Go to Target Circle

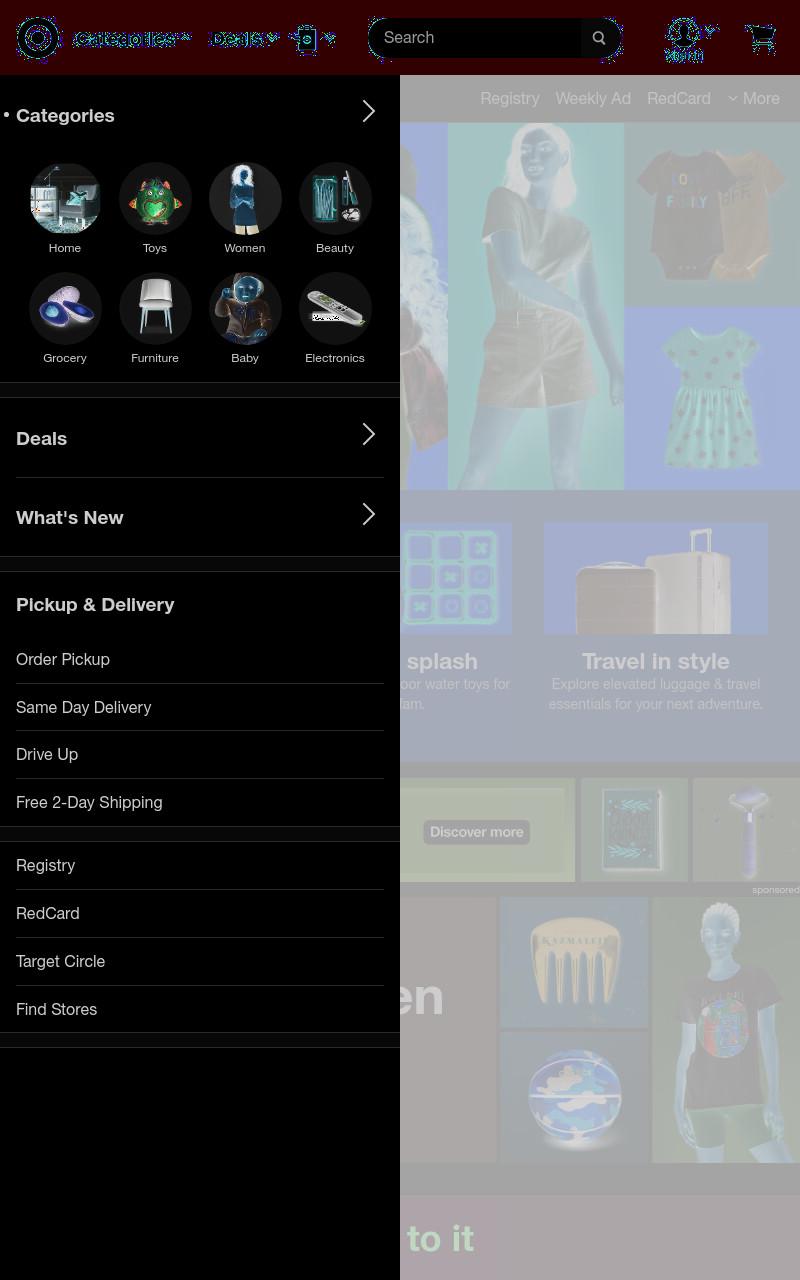200,961
